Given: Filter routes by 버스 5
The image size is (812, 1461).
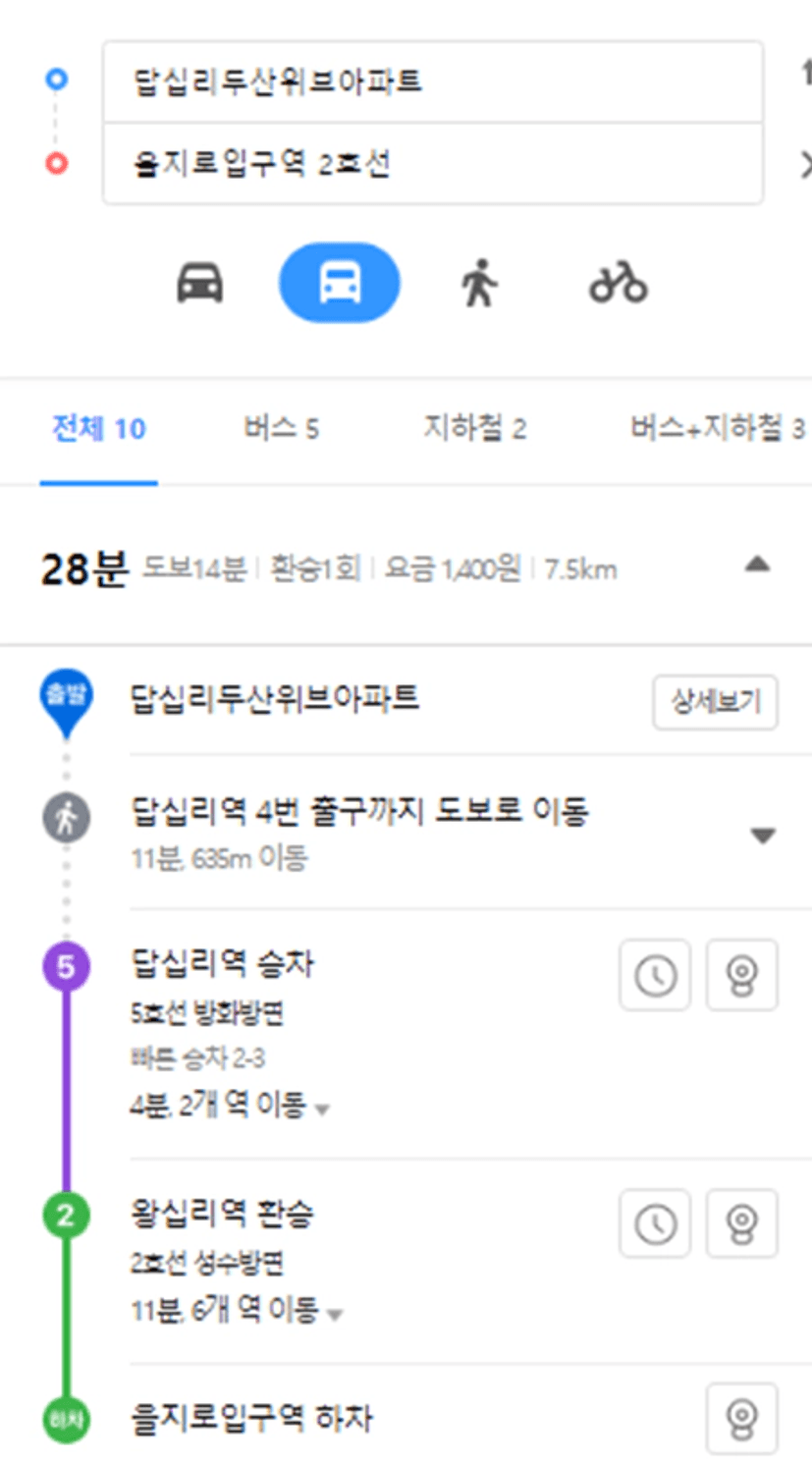Looking at the screenshot, I should pos(281,428).
